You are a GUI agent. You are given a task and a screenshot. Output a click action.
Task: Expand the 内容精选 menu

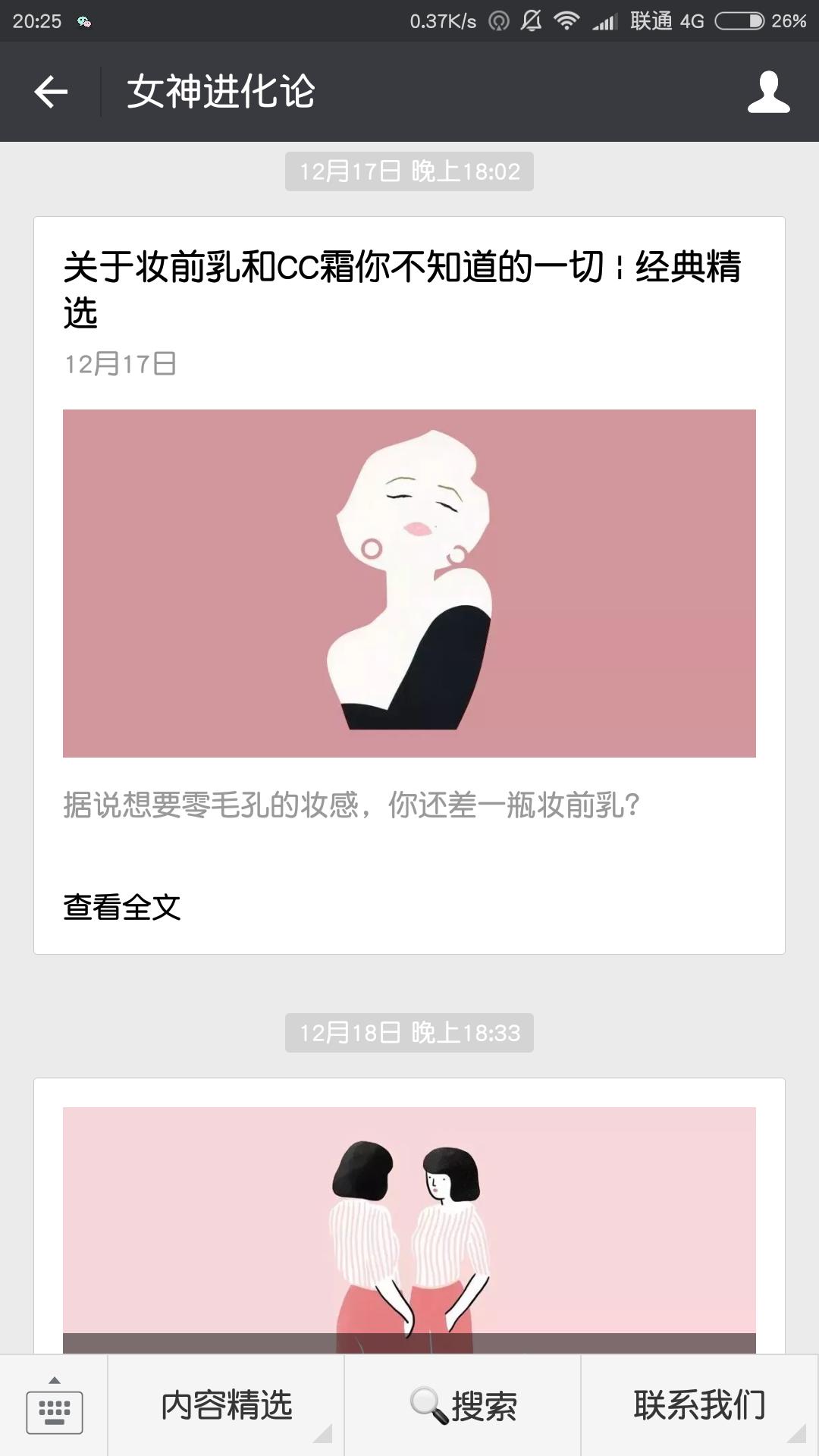coord(226,1406)
